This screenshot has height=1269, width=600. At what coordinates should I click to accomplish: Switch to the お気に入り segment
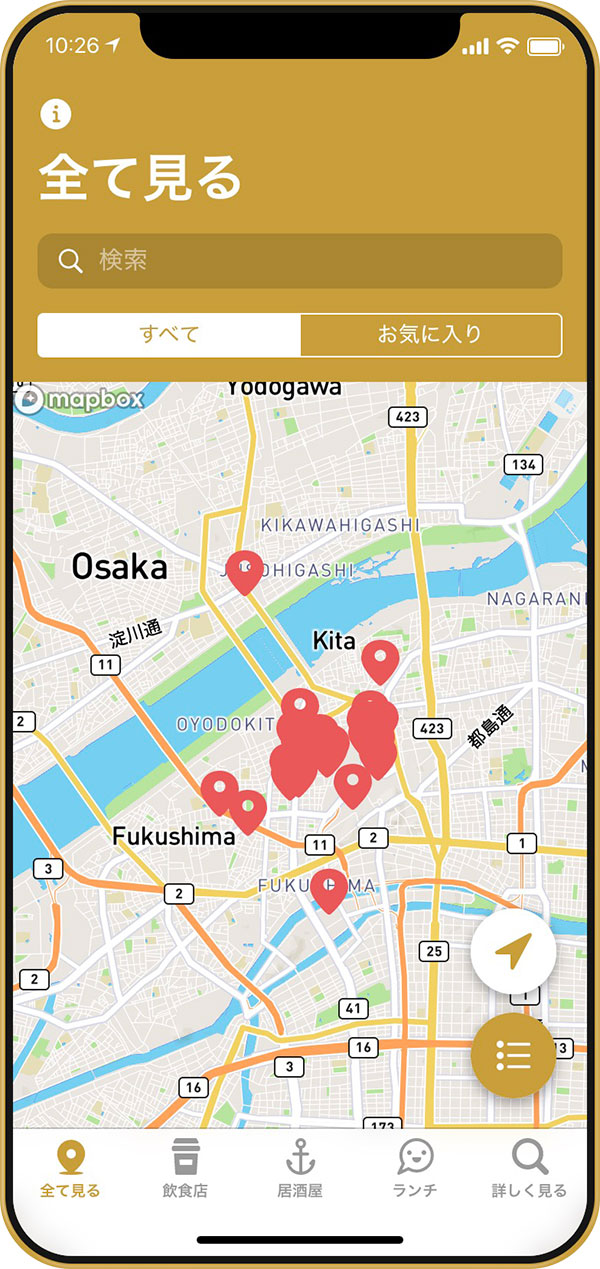[x=430, y=335]
